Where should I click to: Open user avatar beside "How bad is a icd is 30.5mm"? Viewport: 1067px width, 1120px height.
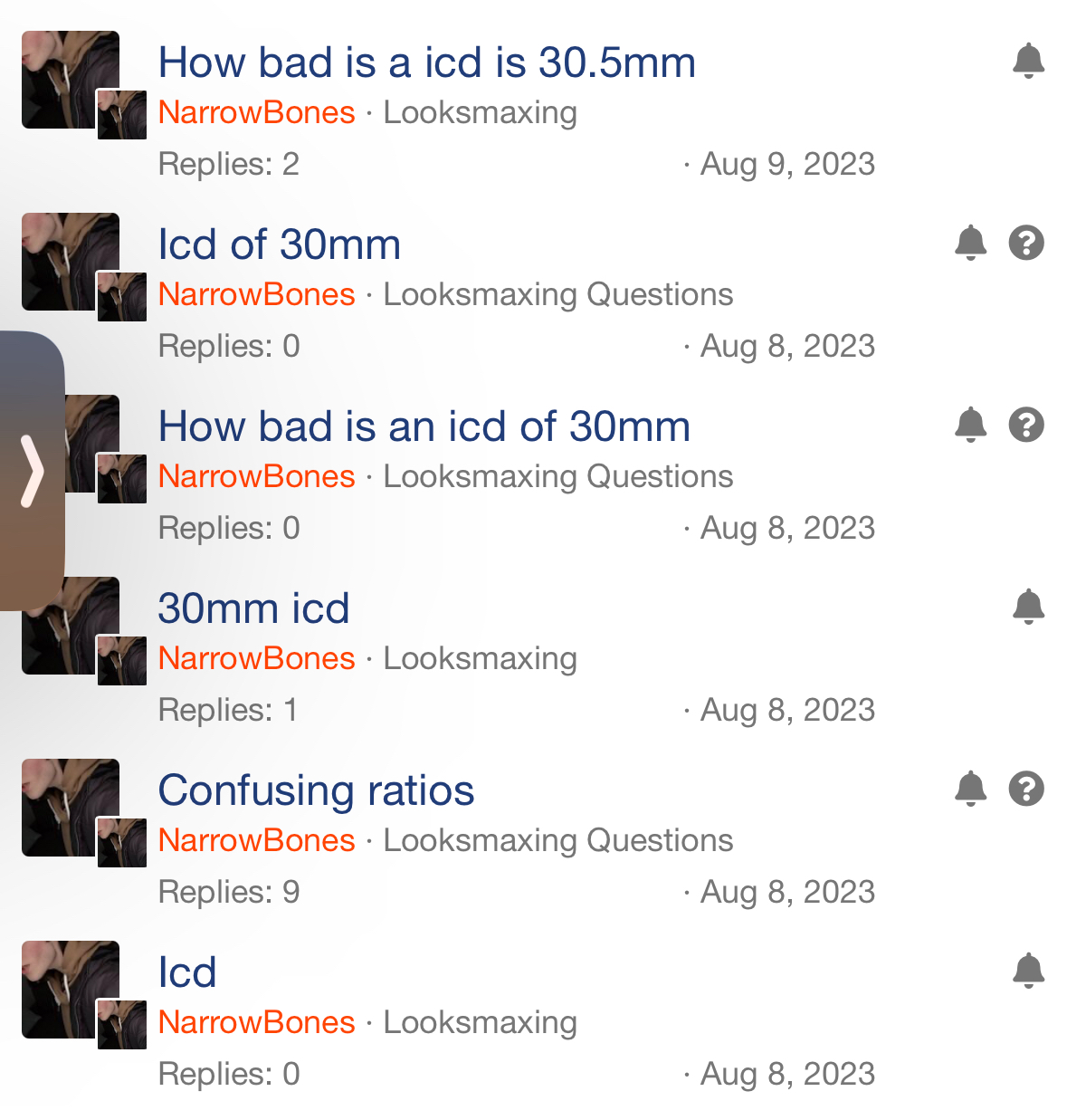71,80
